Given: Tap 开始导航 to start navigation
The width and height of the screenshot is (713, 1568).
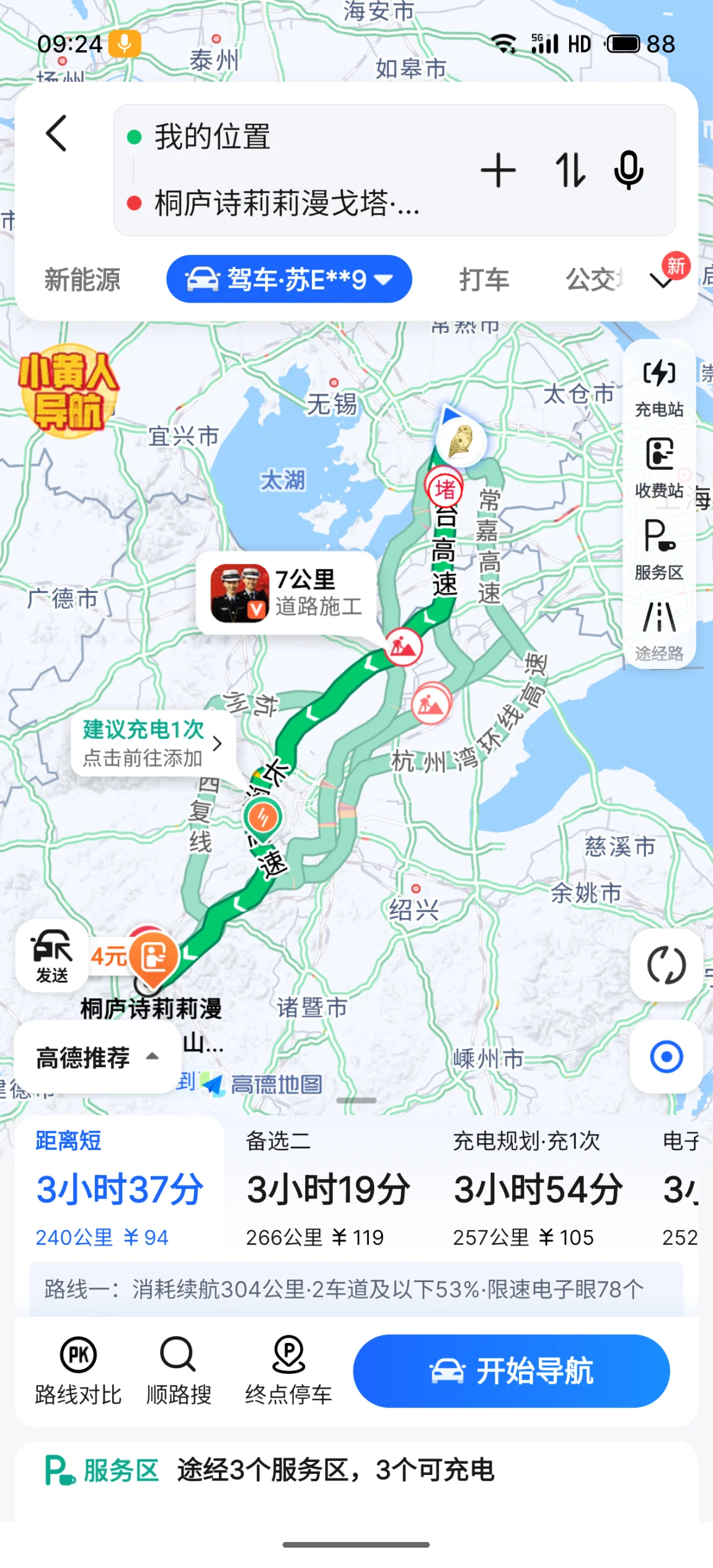Looking at the screenshot, I should pos(511,1371).
